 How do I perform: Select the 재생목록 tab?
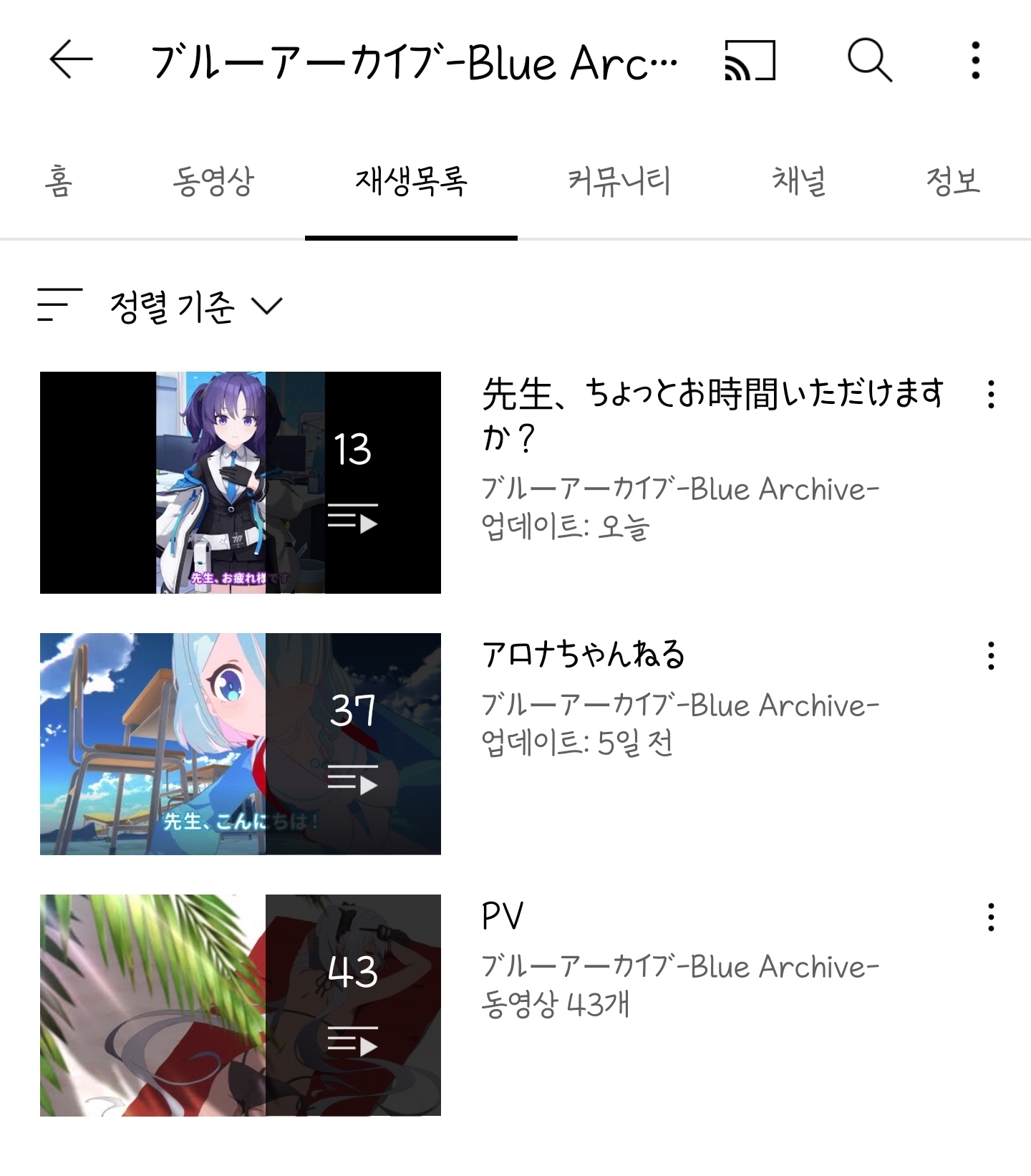411,181
